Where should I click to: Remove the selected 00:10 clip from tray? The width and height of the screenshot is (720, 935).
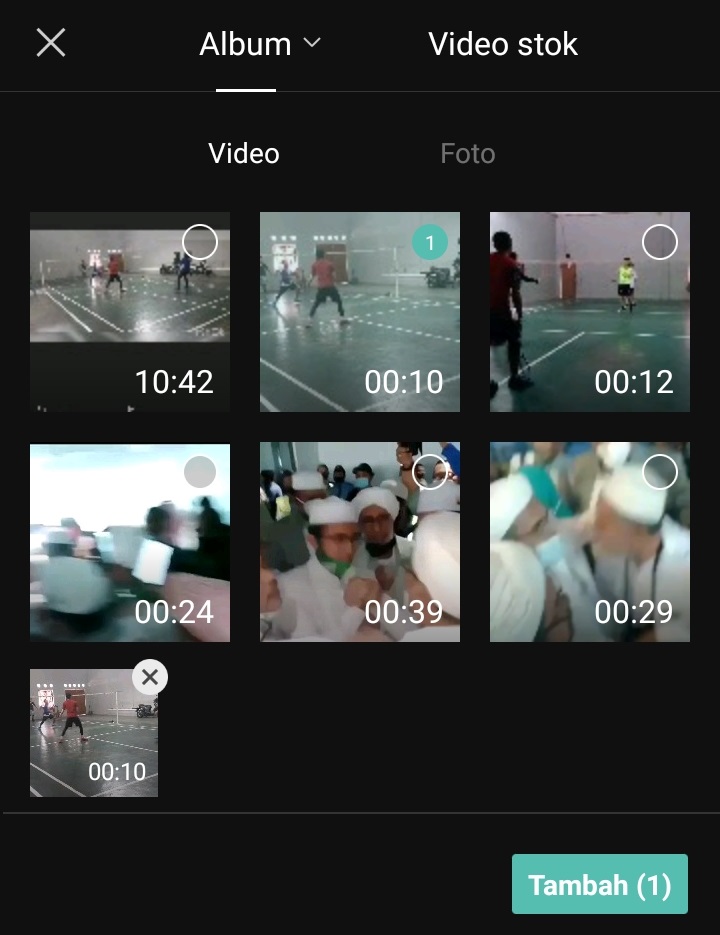150,677
